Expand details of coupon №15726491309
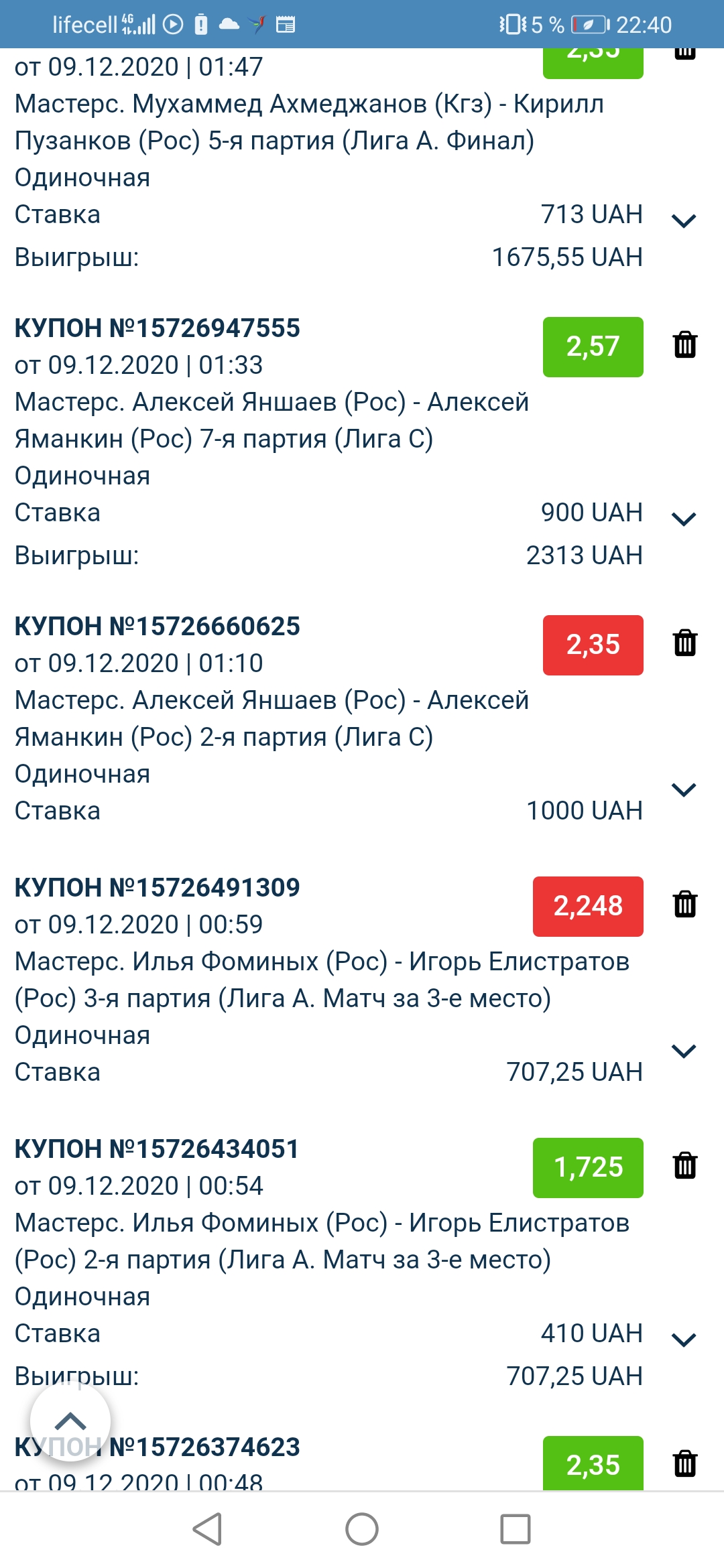Viewport: 724px width, 1568px height. click(x=684, y=1051)
